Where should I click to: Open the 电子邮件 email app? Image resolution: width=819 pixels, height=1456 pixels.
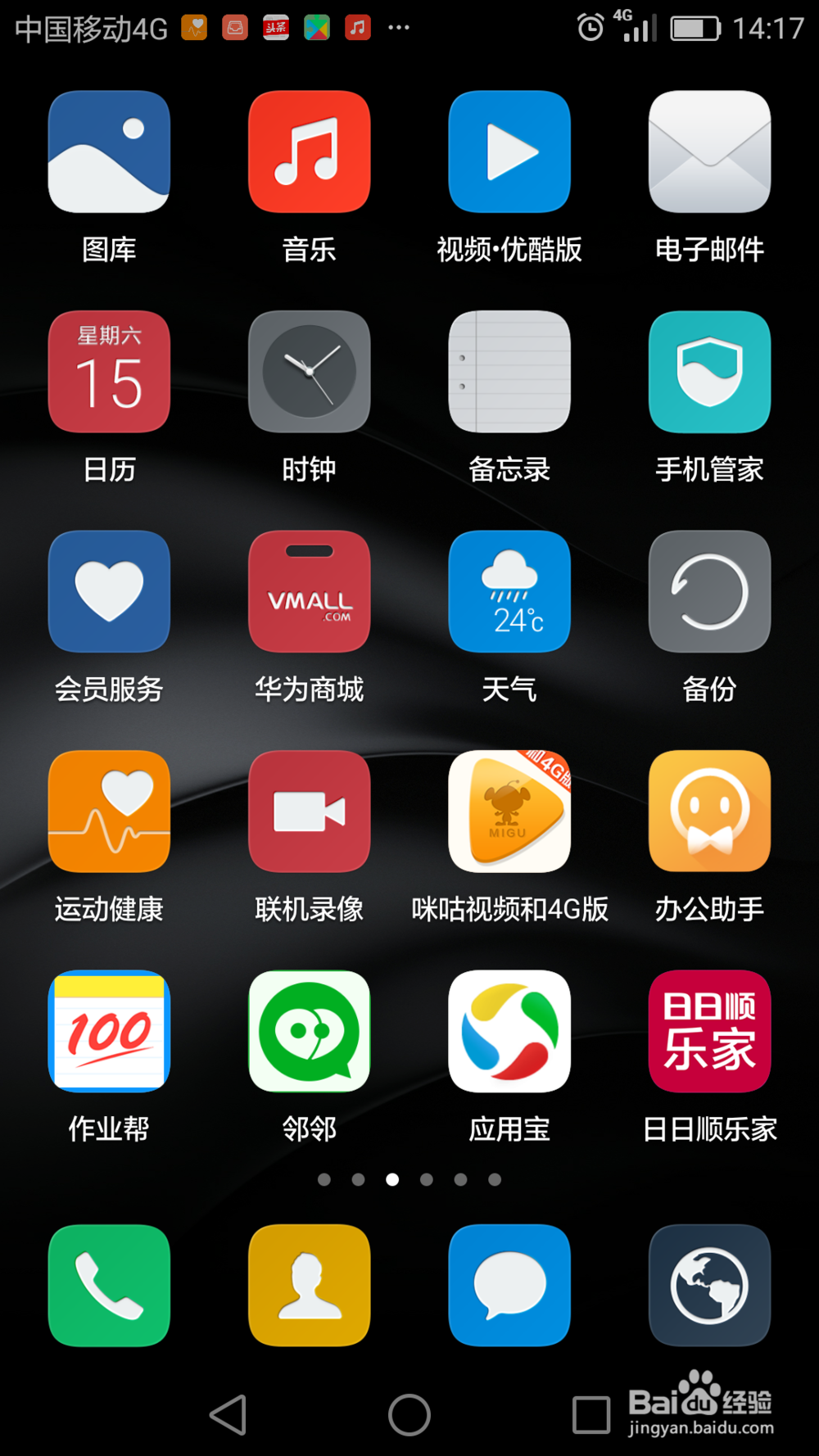tap(709, 152)
